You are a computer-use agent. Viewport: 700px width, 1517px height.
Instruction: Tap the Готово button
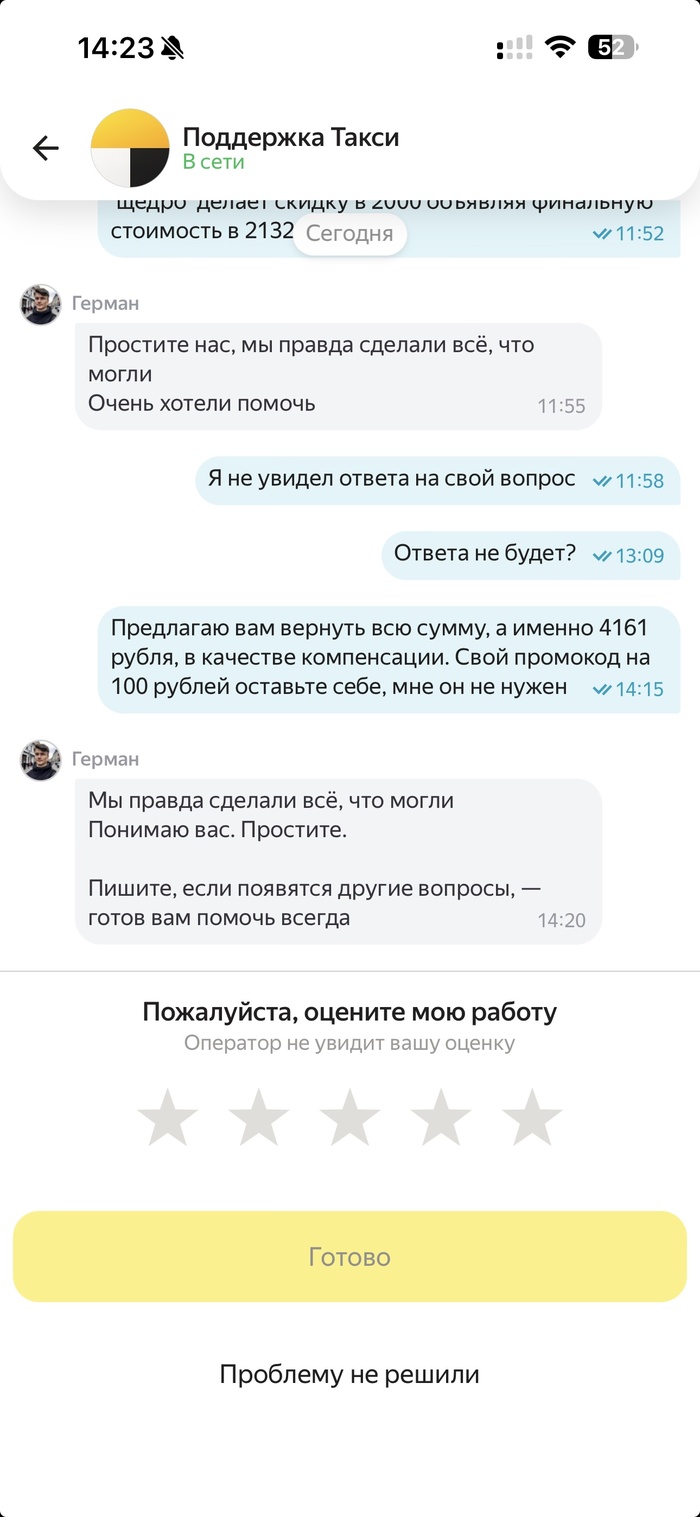point(350,1257)
